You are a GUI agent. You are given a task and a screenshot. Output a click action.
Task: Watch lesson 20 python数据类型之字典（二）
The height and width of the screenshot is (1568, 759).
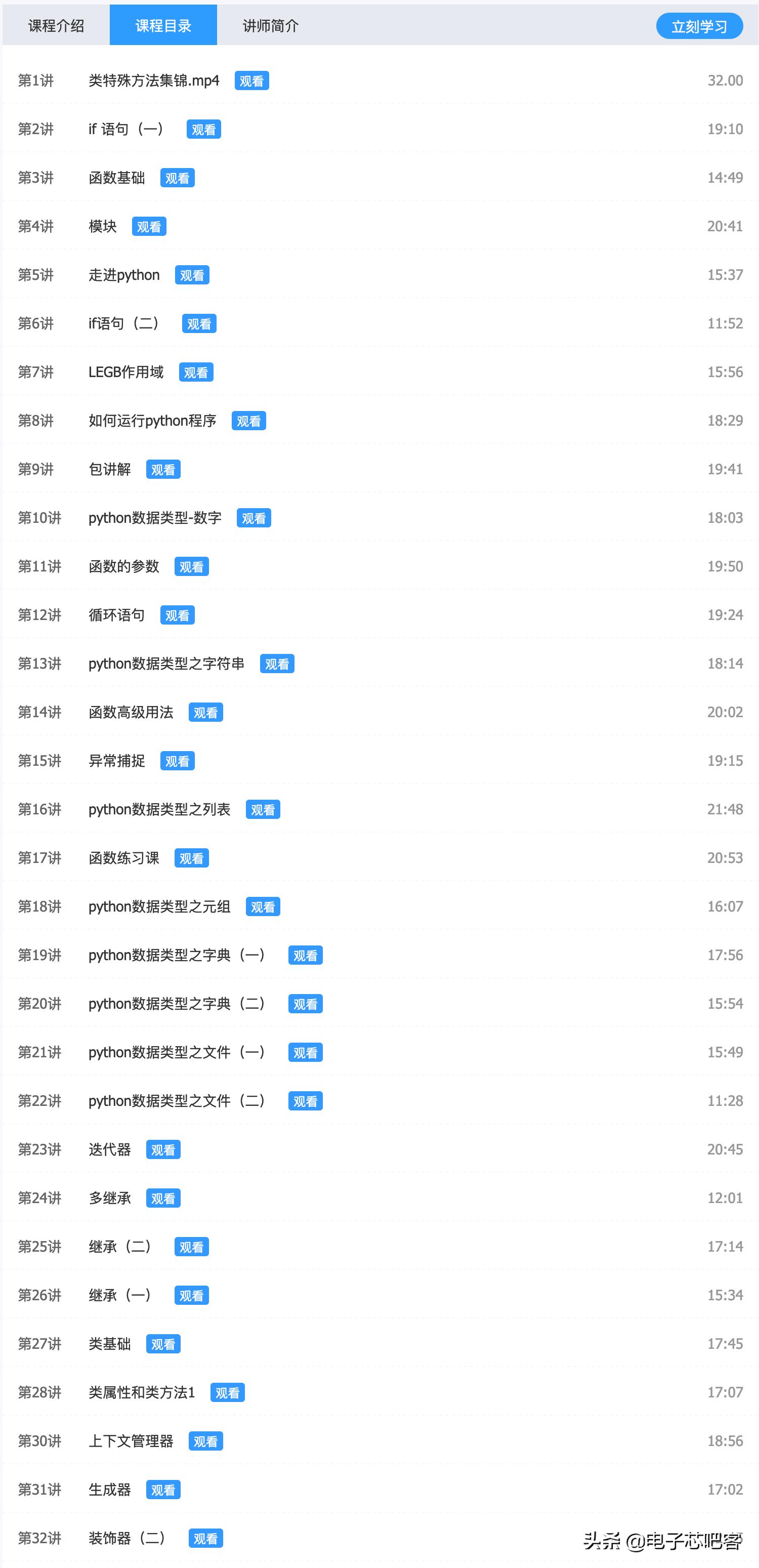point(306,1004)
